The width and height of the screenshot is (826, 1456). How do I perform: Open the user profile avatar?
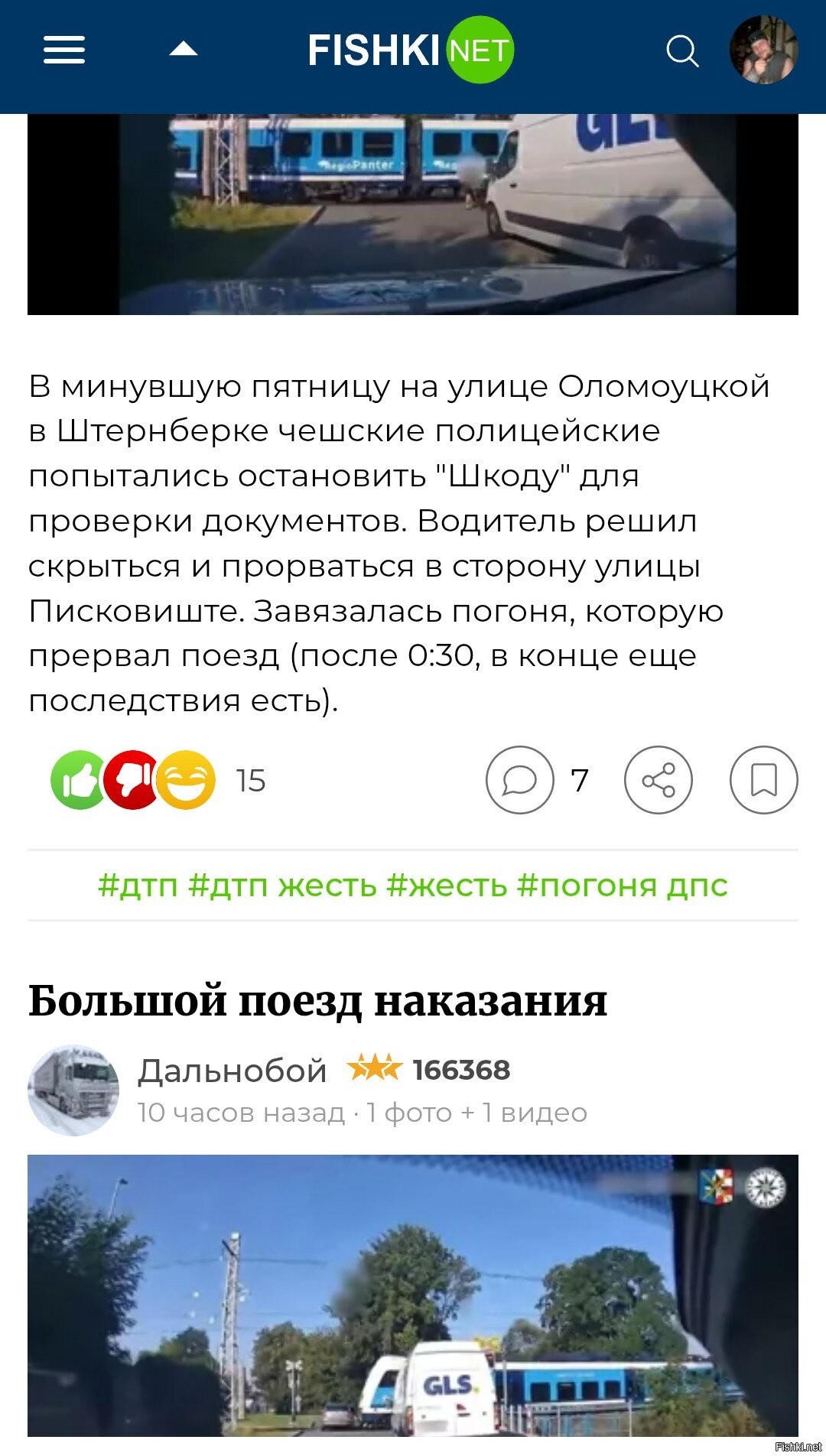point(764,50)
